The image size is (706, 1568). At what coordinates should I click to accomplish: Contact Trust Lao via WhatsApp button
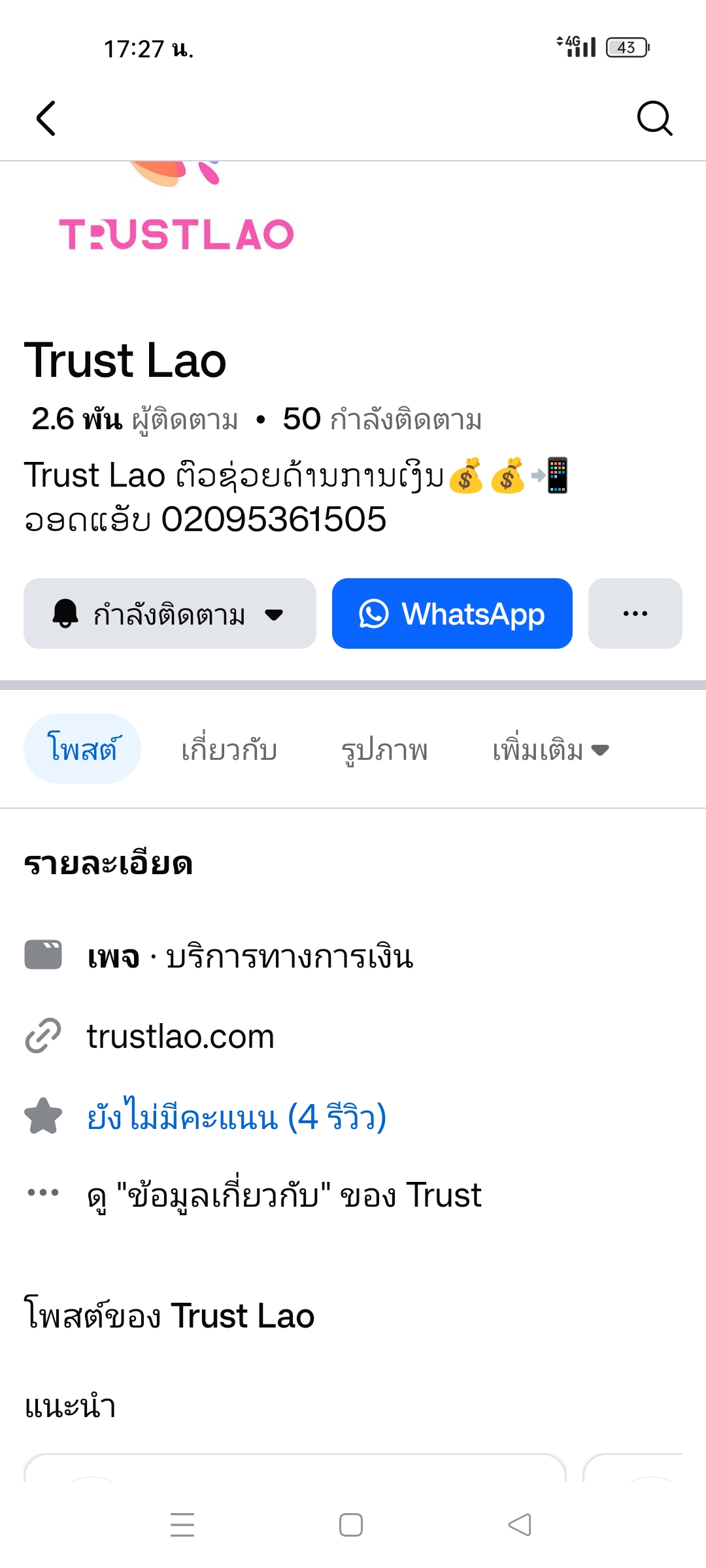(x=452, y=613)
